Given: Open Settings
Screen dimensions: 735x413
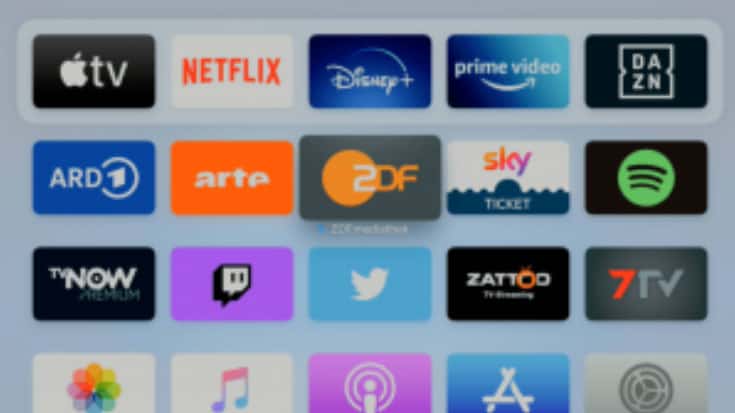Looking at the screenshot, I should pyautogui.click(x=646, y=384).
